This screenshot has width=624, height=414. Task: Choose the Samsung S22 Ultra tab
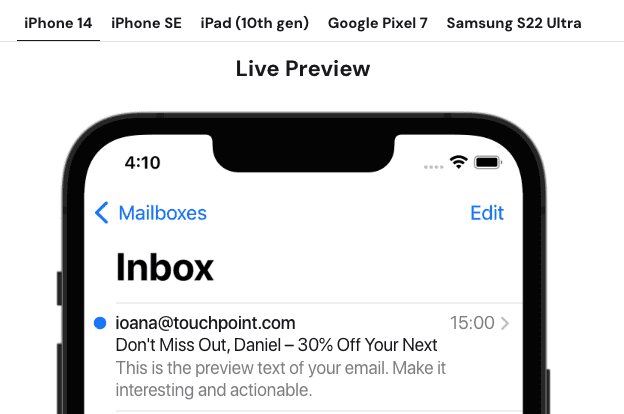click(x=513, y=23)
